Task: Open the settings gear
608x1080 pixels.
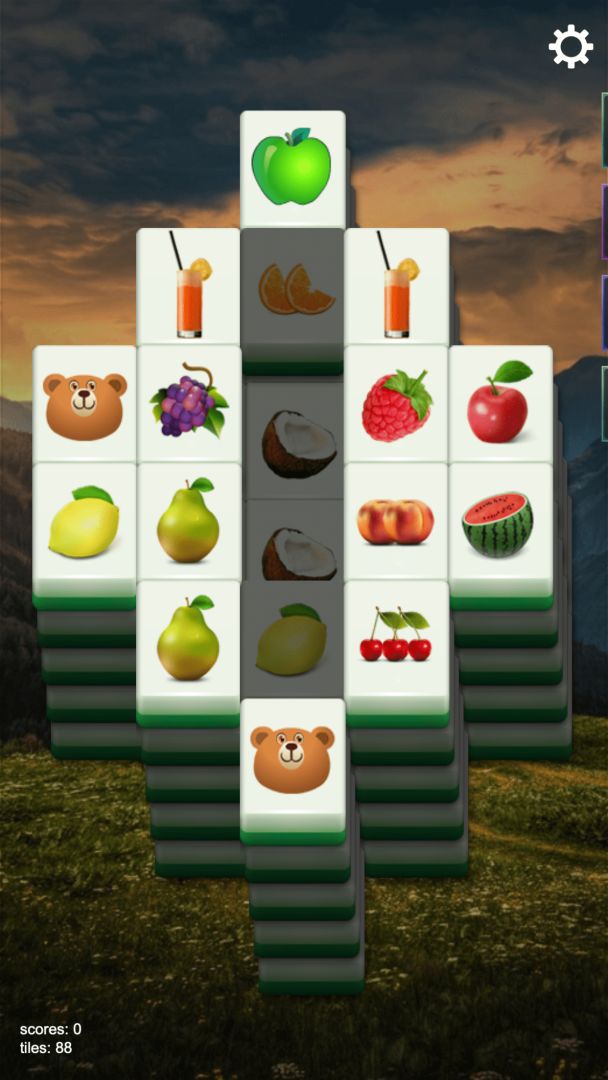Action: (570, 46)
